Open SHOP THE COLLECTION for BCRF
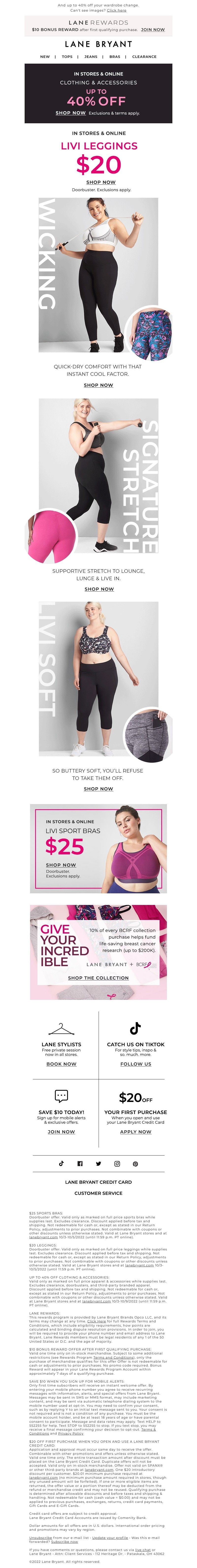197x1568 pixels. (x=98, y=978)
